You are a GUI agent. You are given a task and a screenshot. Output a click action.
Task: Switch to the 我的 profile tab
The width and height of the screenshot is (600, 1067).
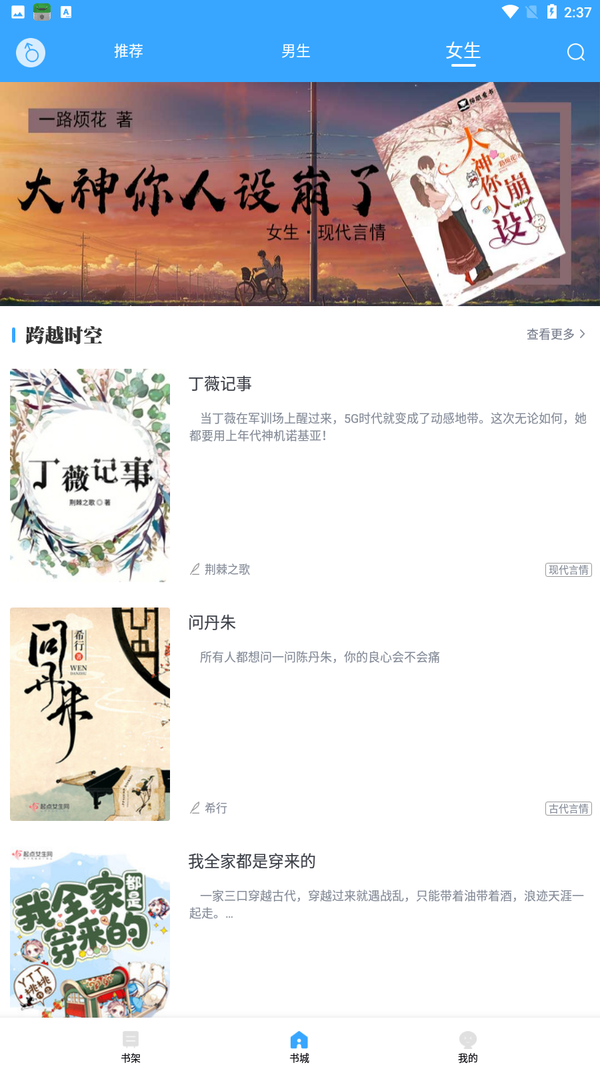(x=468, y=1046)
